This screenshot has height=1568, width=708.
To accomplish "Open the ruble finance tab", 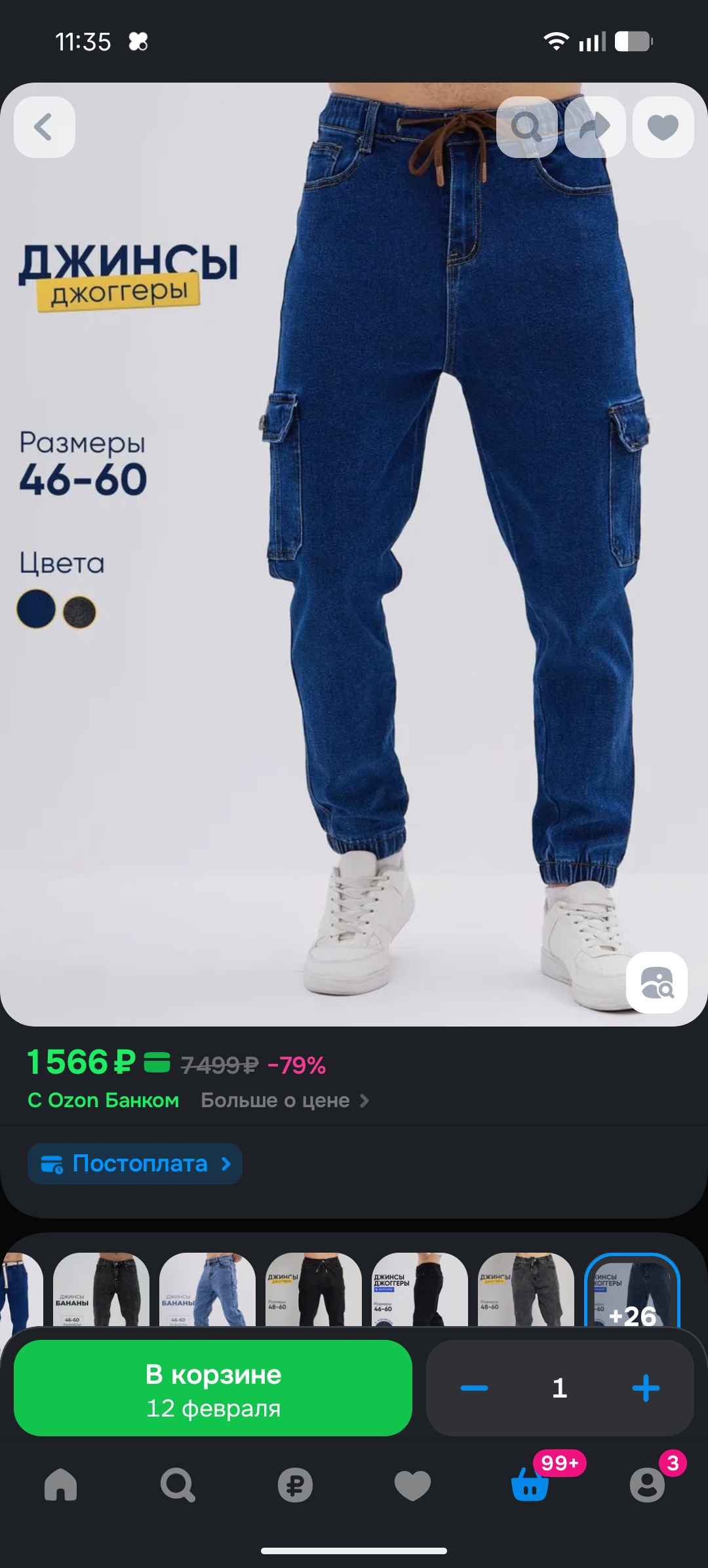I will [x=295, y=1484].
